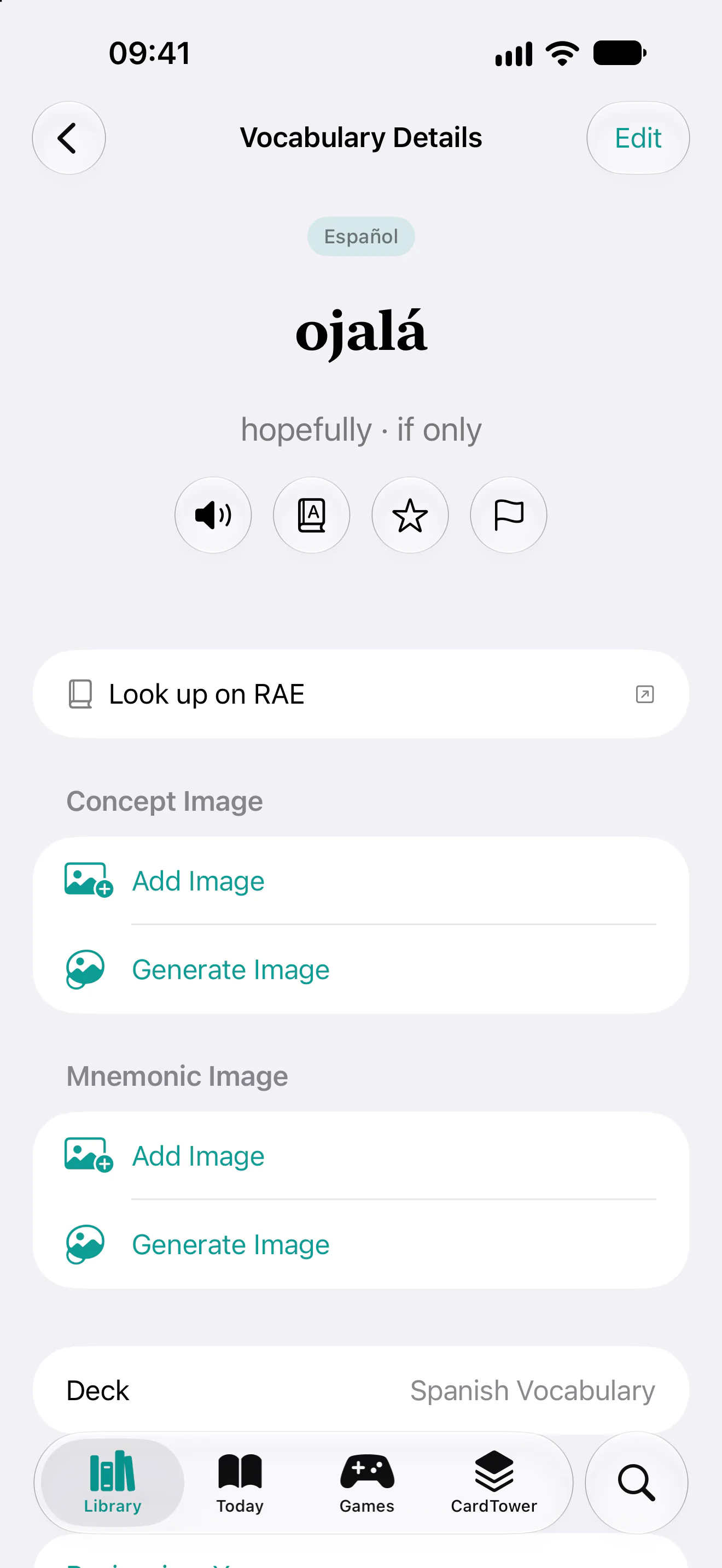Switch to the Library tab
The image size is (722, 1568).
coord(113,1483)
